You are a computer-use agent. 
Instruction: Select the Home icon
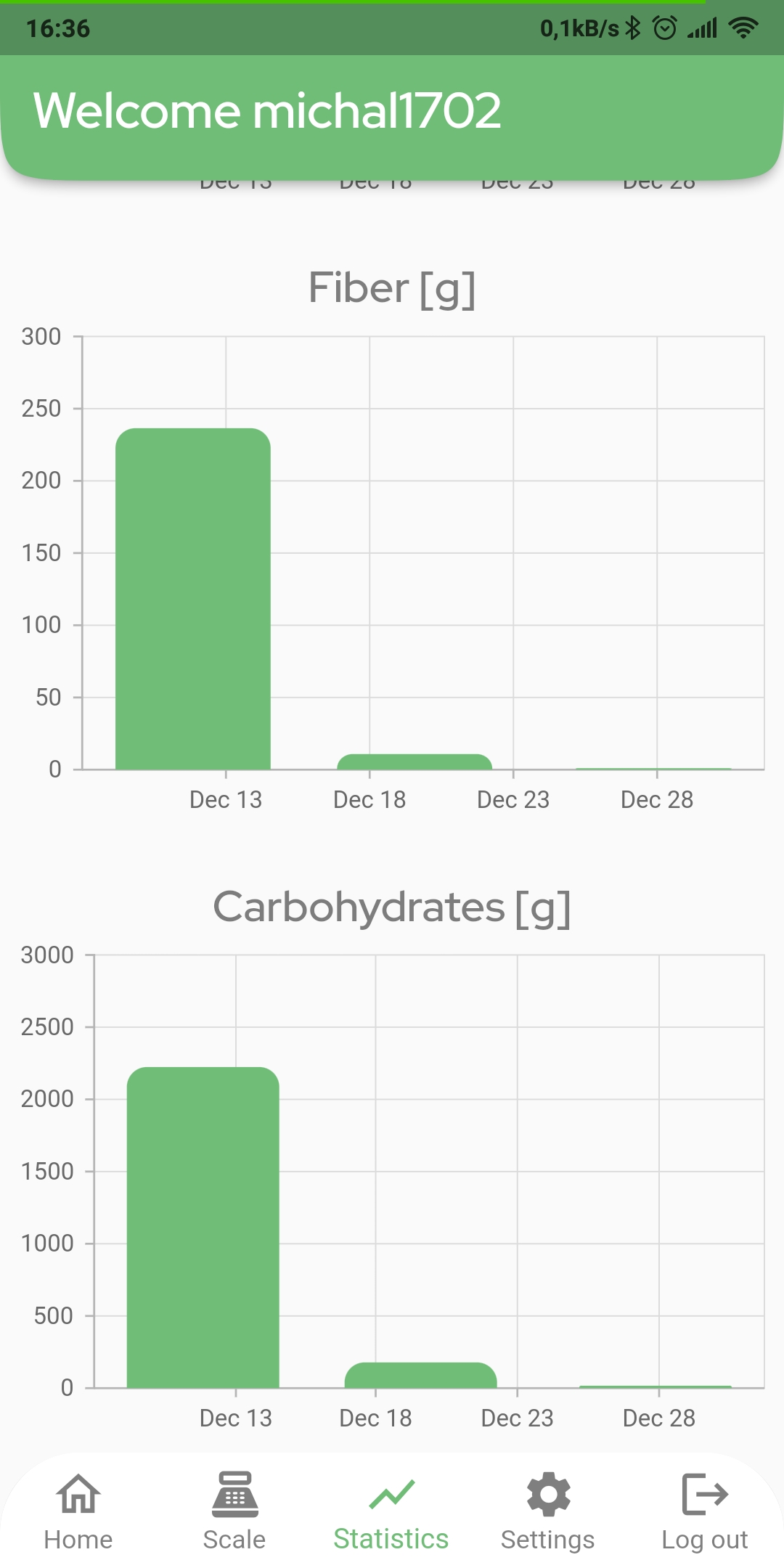pos(78,1494)
